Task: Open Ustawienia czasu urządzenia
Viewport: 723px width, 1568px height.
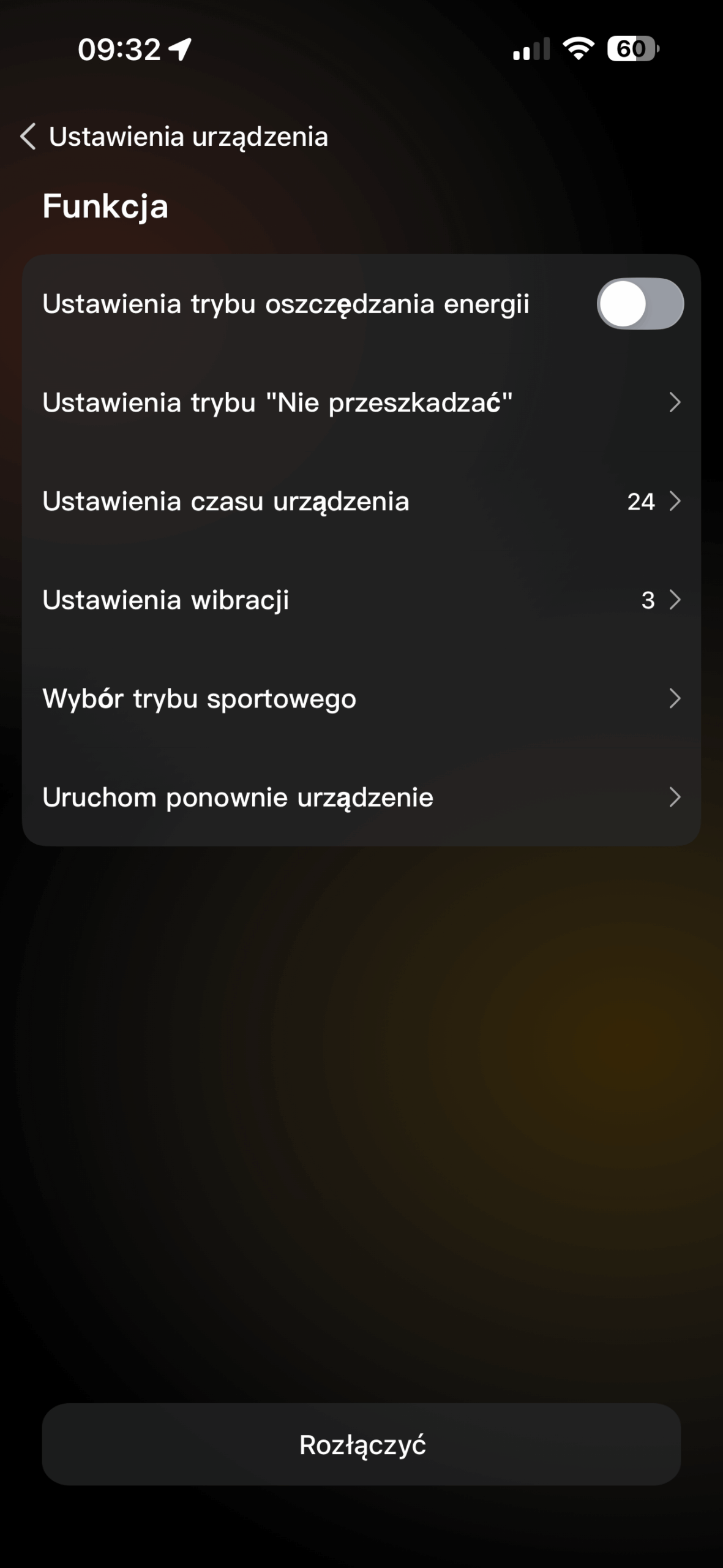Action: 361,501
